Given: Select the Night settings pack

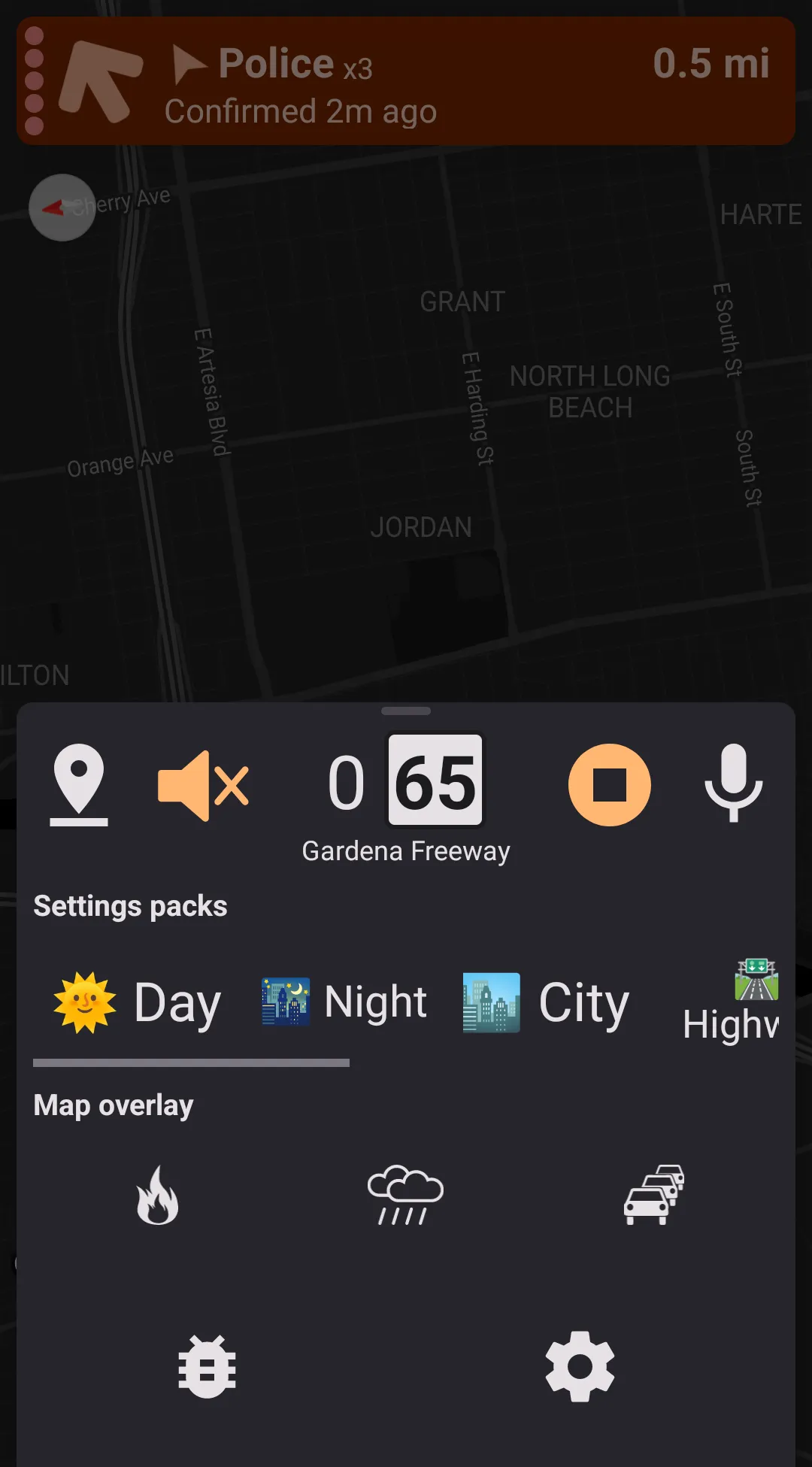Looking at the screenshot, I should click(345, 1002).
